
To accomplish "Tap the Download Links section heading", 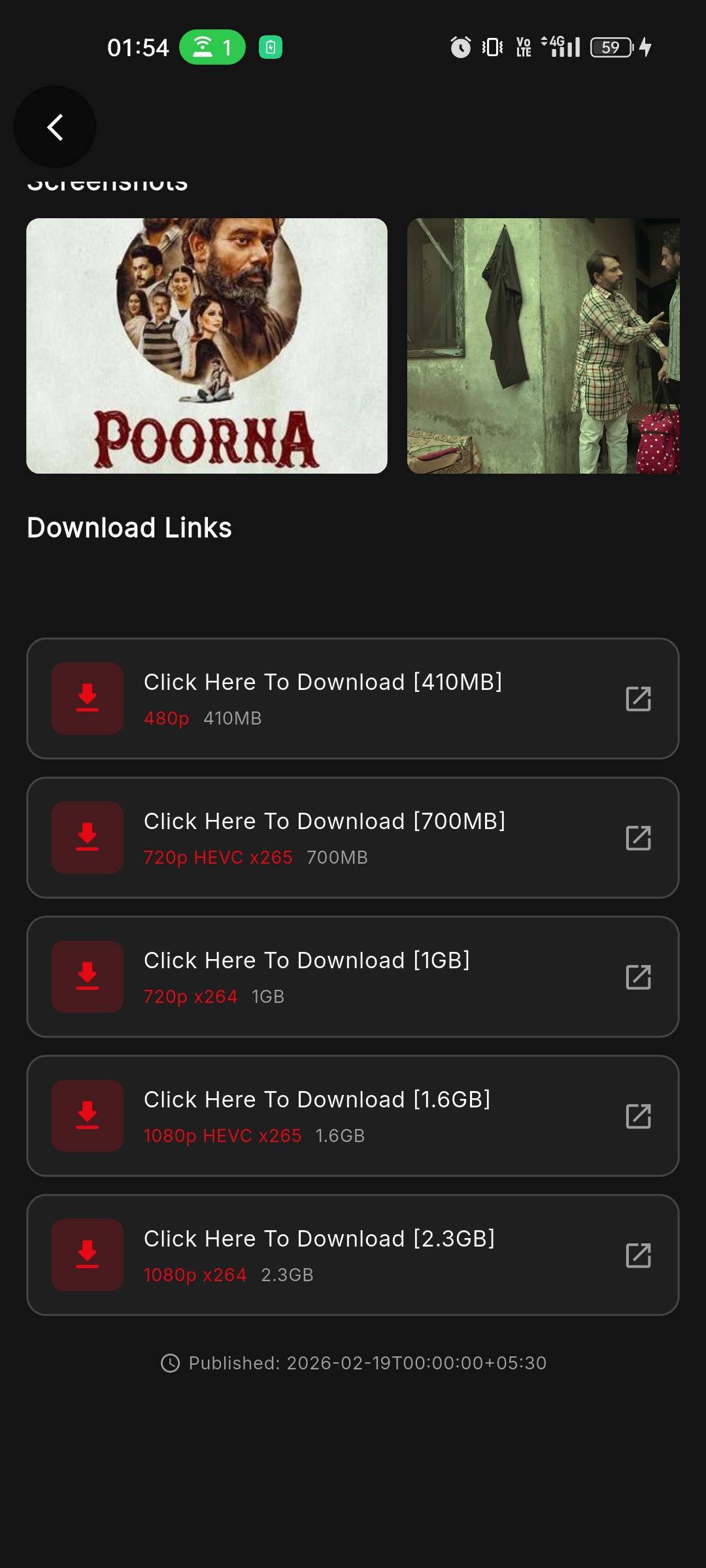I will click(x=129, y=527).
